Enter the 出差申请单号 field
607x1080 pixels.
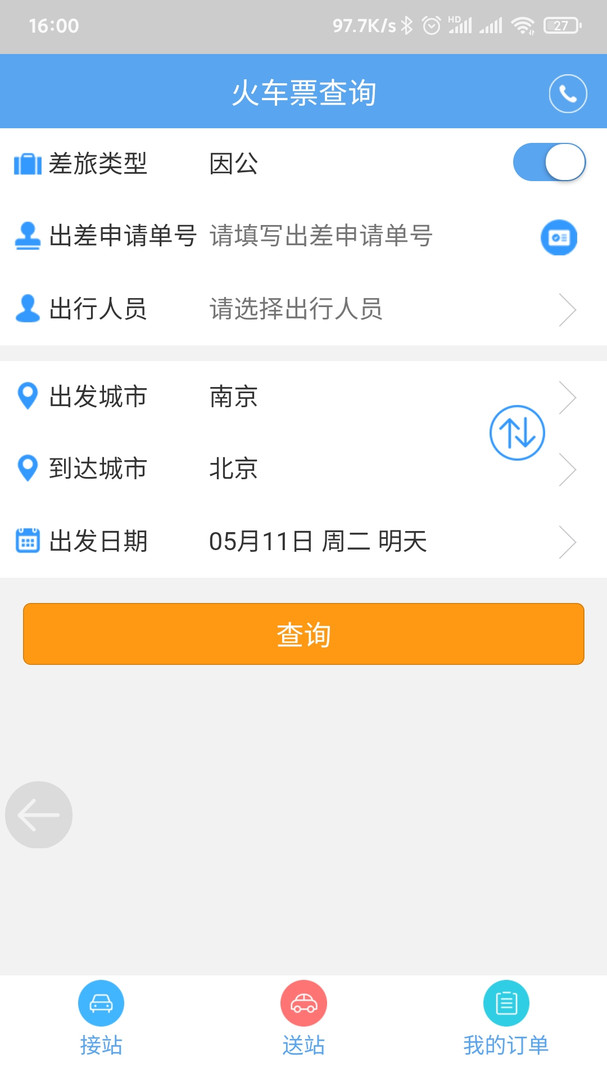coord(321,236)
